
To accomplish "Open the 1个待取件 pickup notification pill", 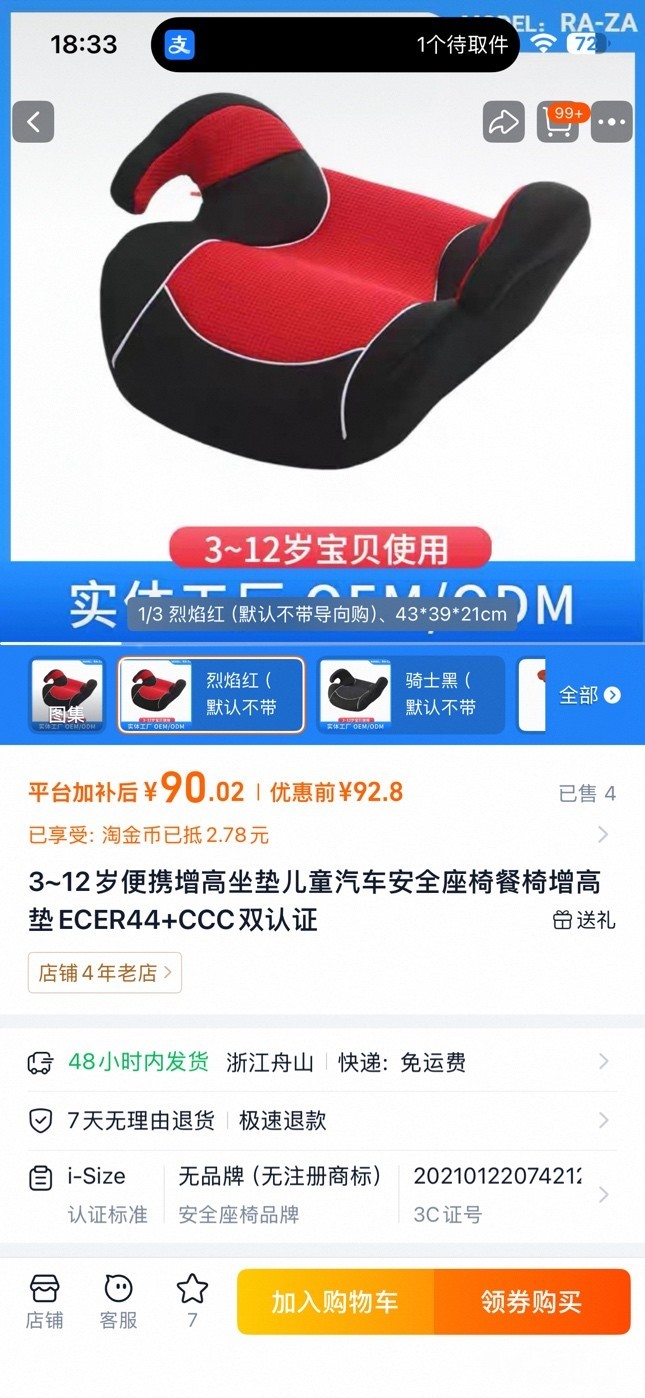I will tap(335, 44).
